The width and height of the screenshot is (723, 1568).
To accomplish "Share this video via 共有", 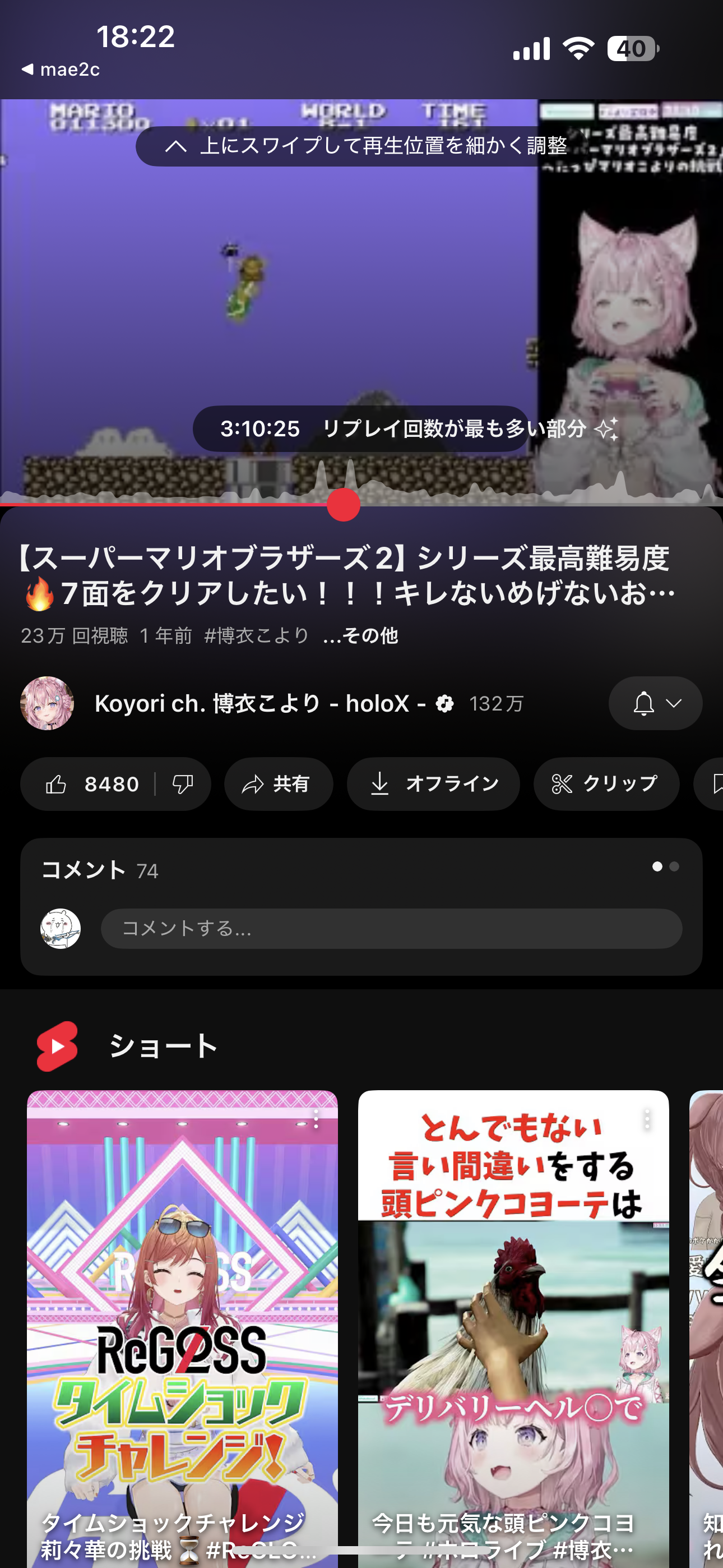I will pyautogui.click(x=279, y=784).
